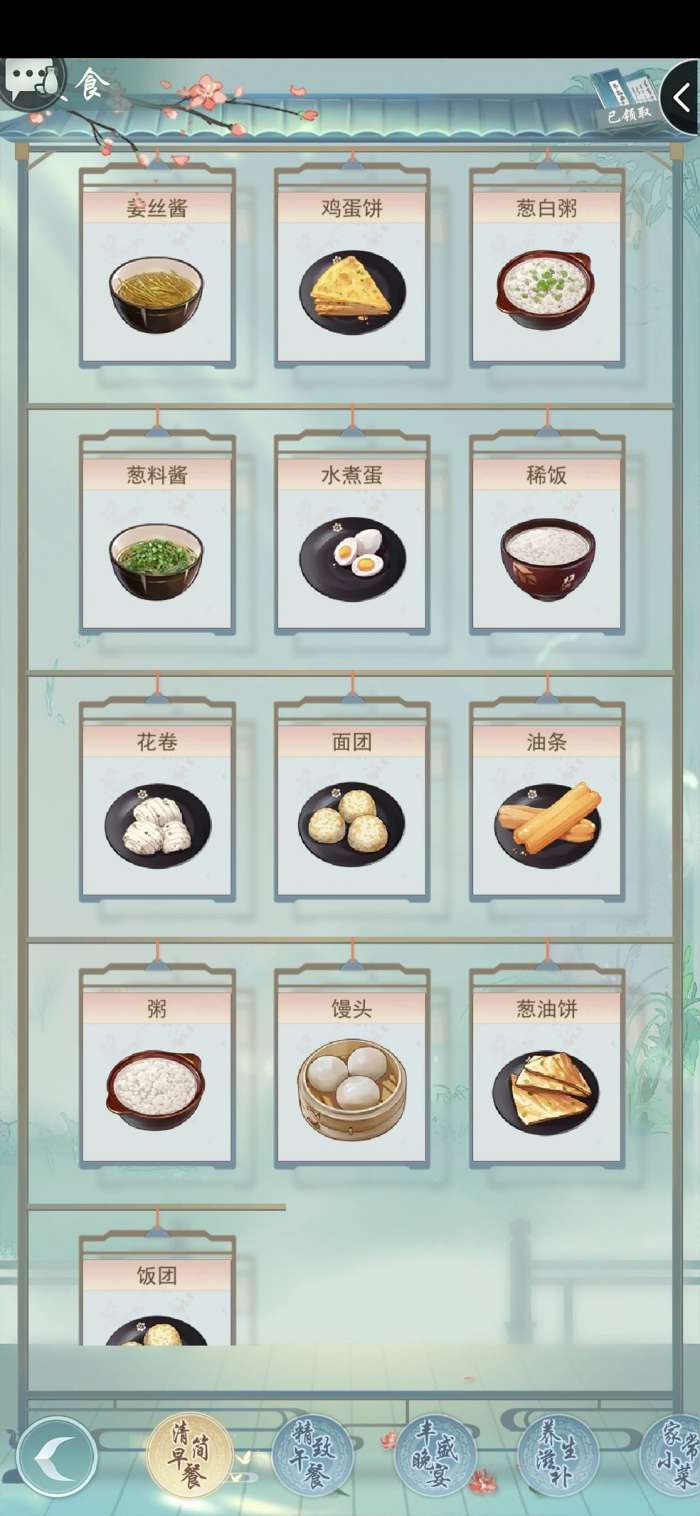
Task: Go back with the bottom-left arrow button
Action: click(56, 1456)
